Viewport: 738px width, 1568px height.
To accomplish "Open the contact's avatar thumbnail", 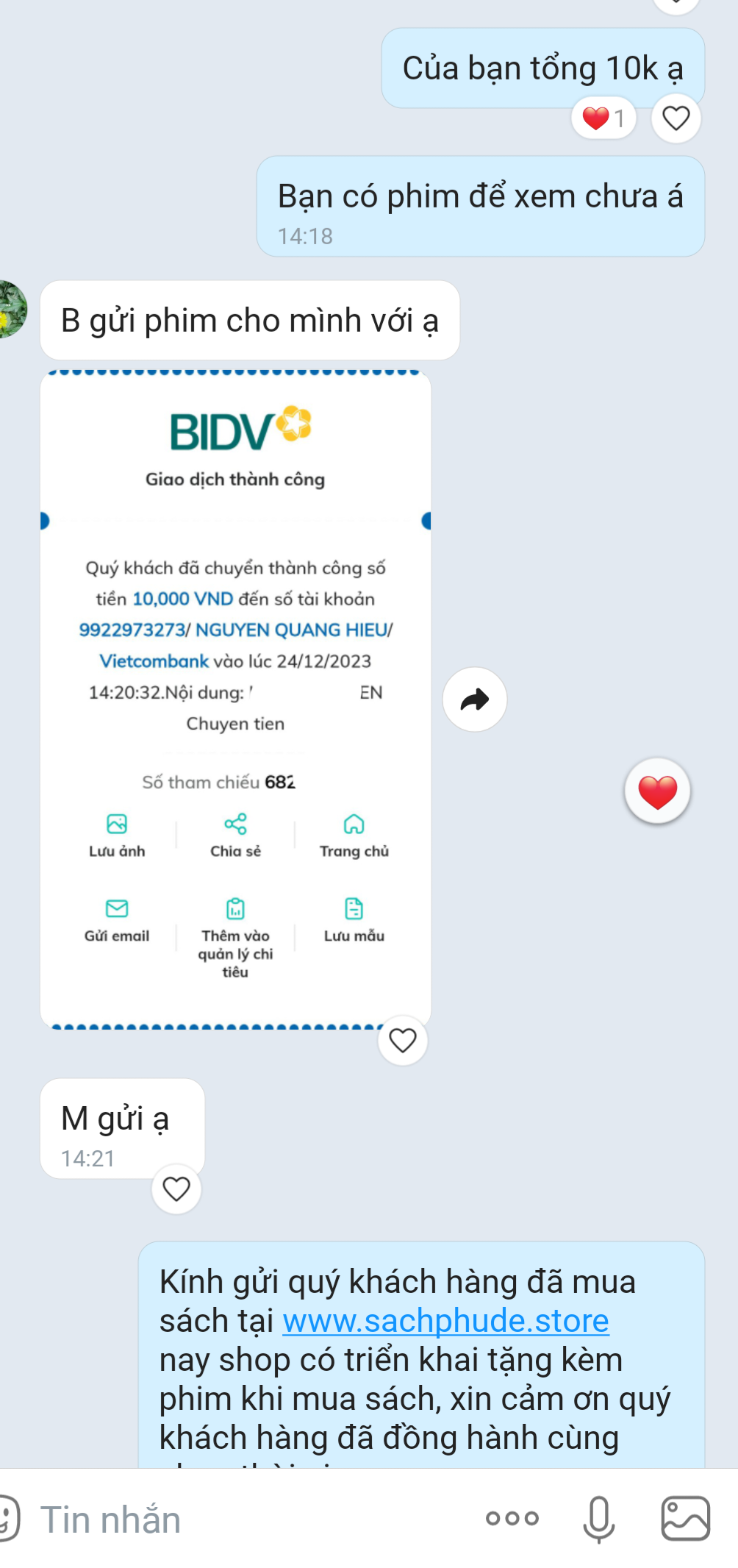I will tap(13, 309).
